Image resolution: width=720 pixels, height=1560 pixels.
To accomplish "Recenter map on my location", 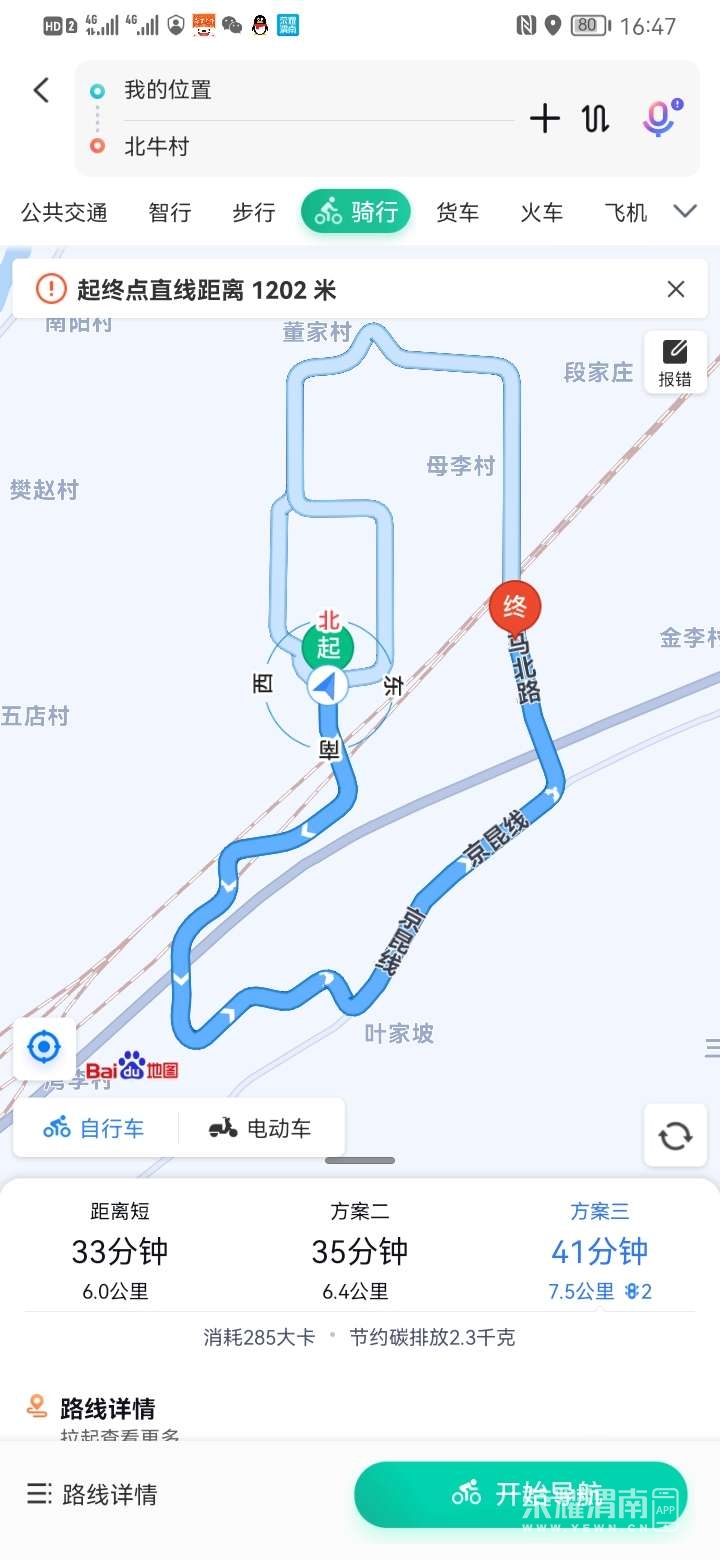I will pos(44,1048).
